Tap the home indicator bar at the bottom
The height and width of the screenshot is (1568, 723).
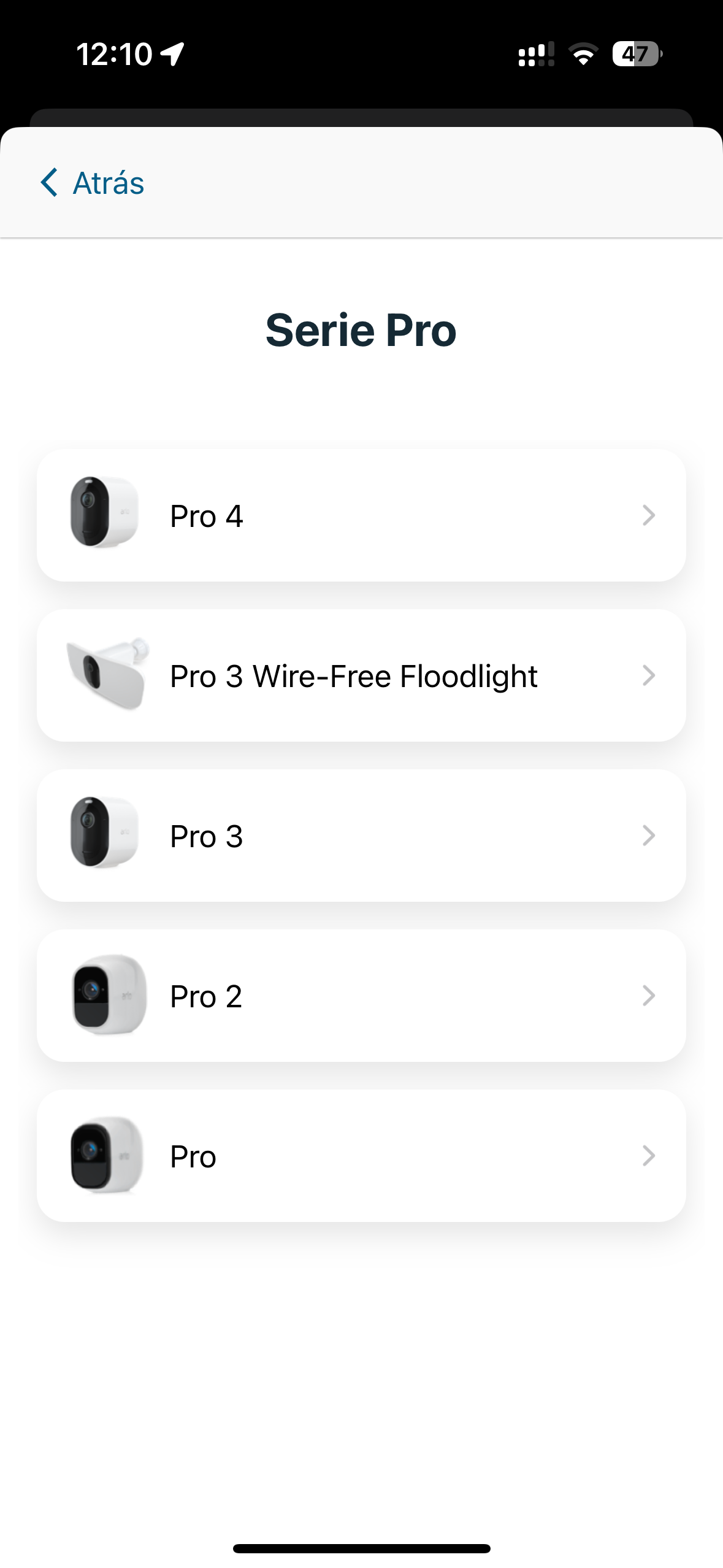tap(361, 1547)
